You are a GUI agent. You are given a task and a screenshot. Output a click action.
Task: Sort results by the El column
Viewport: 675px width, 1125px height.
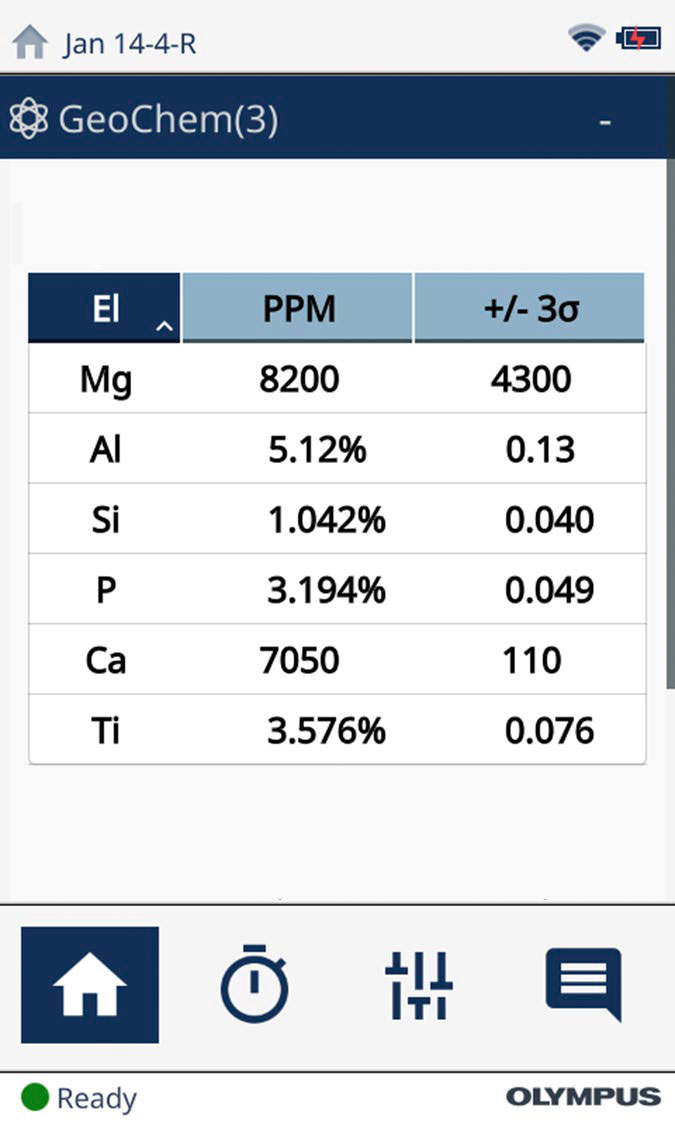click(x=104, y=309)
